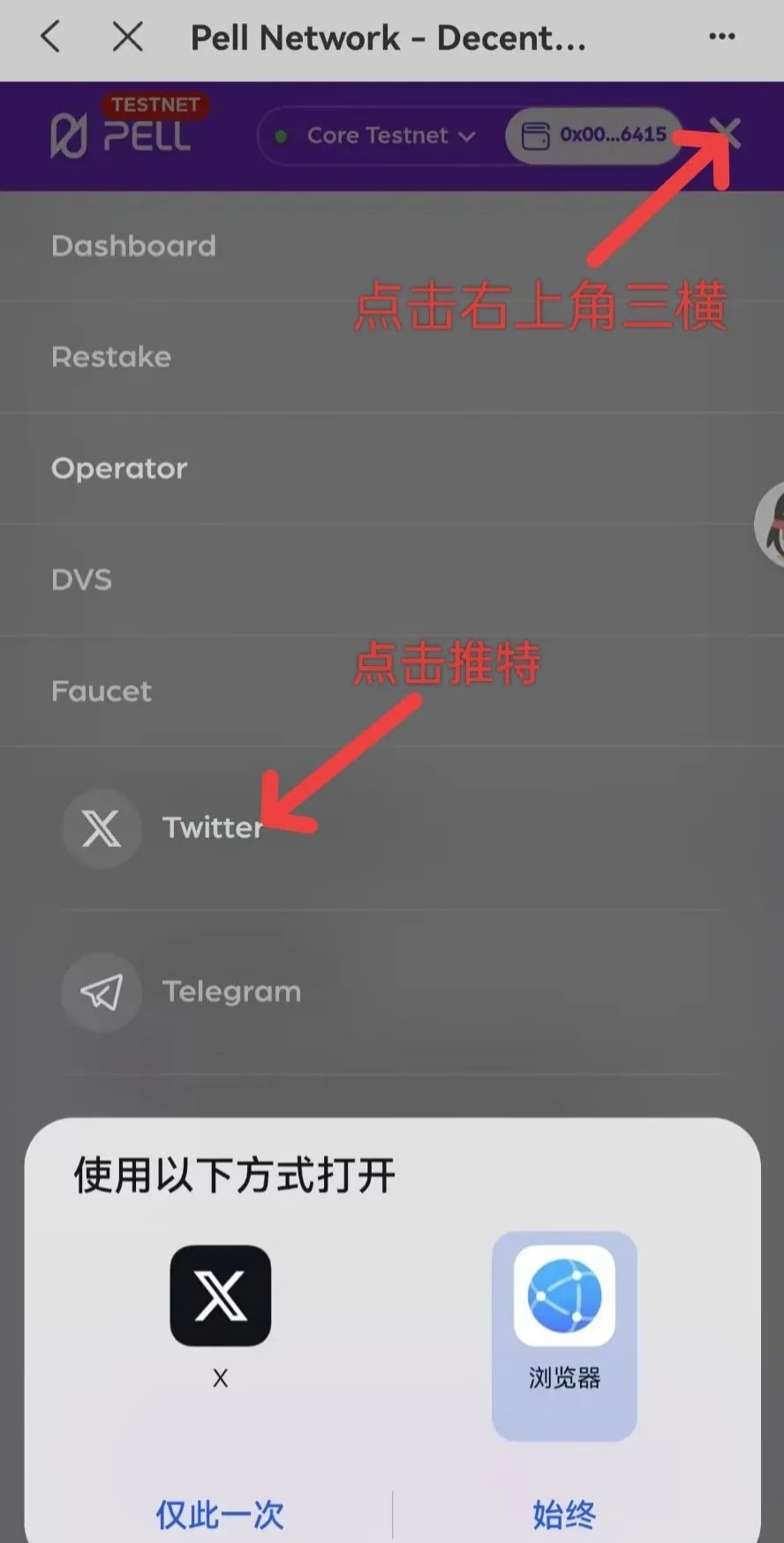Close the Pell side menu

726,134
